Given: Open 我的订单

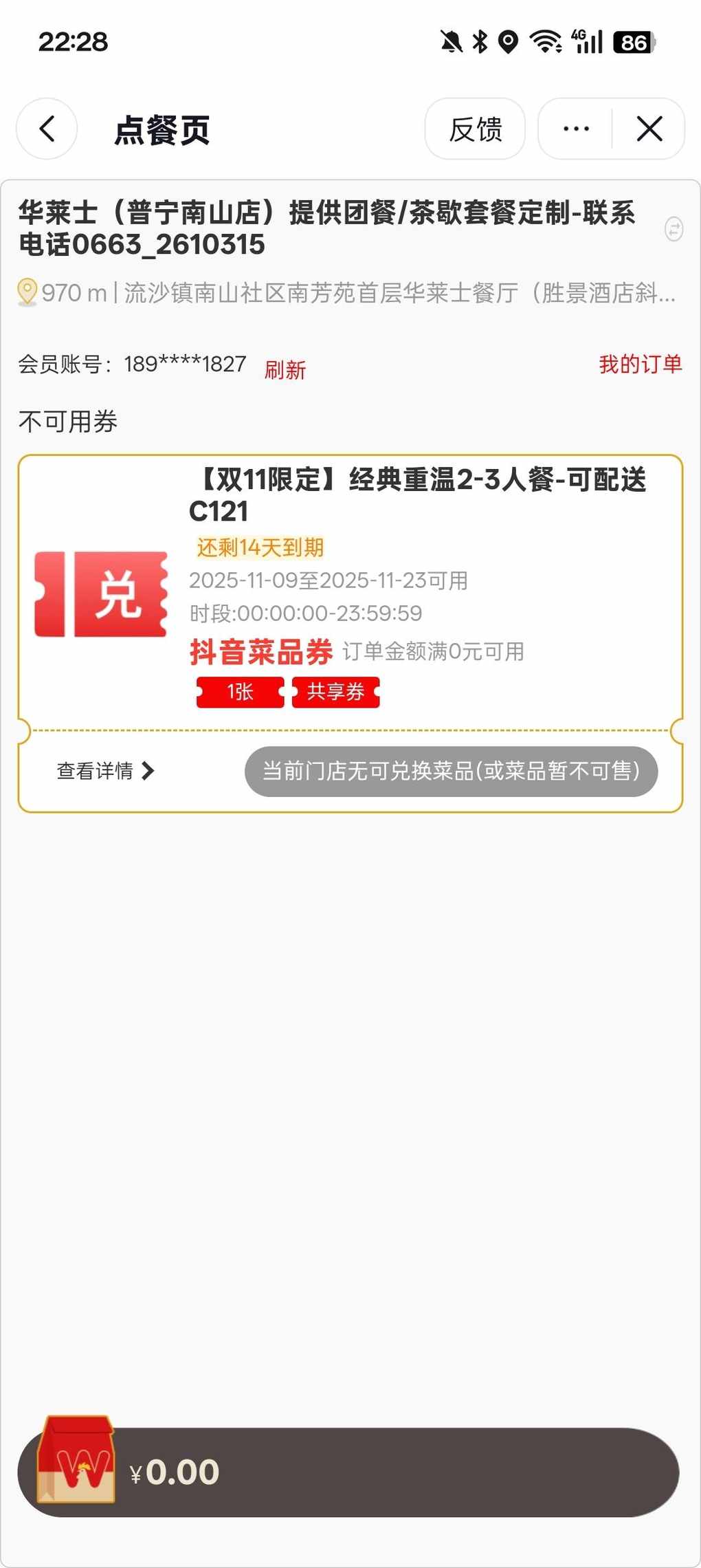Looking at the screenshot, I should (640, 364).
